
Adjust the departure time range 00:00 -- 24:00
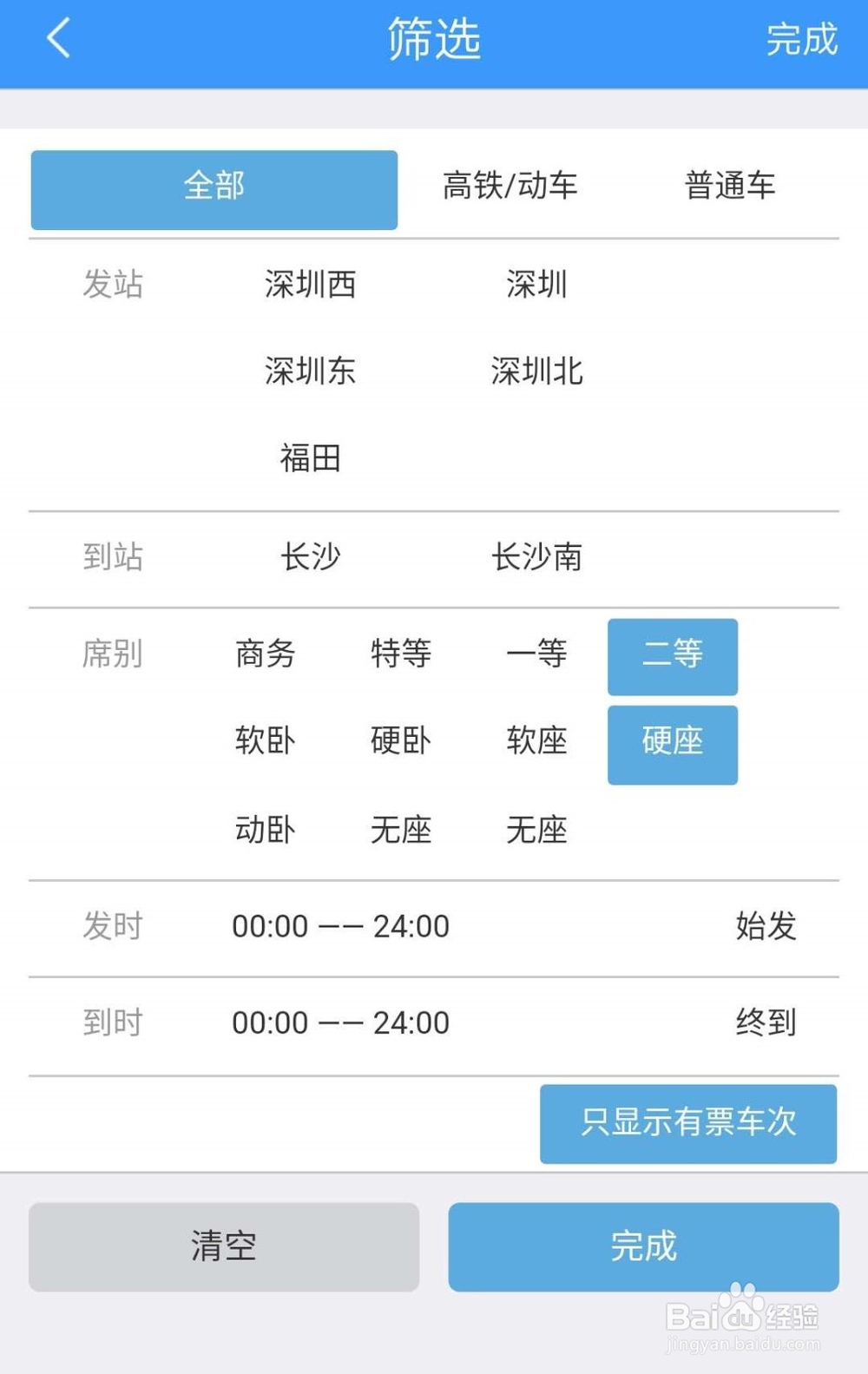click(x=340, y=927)
